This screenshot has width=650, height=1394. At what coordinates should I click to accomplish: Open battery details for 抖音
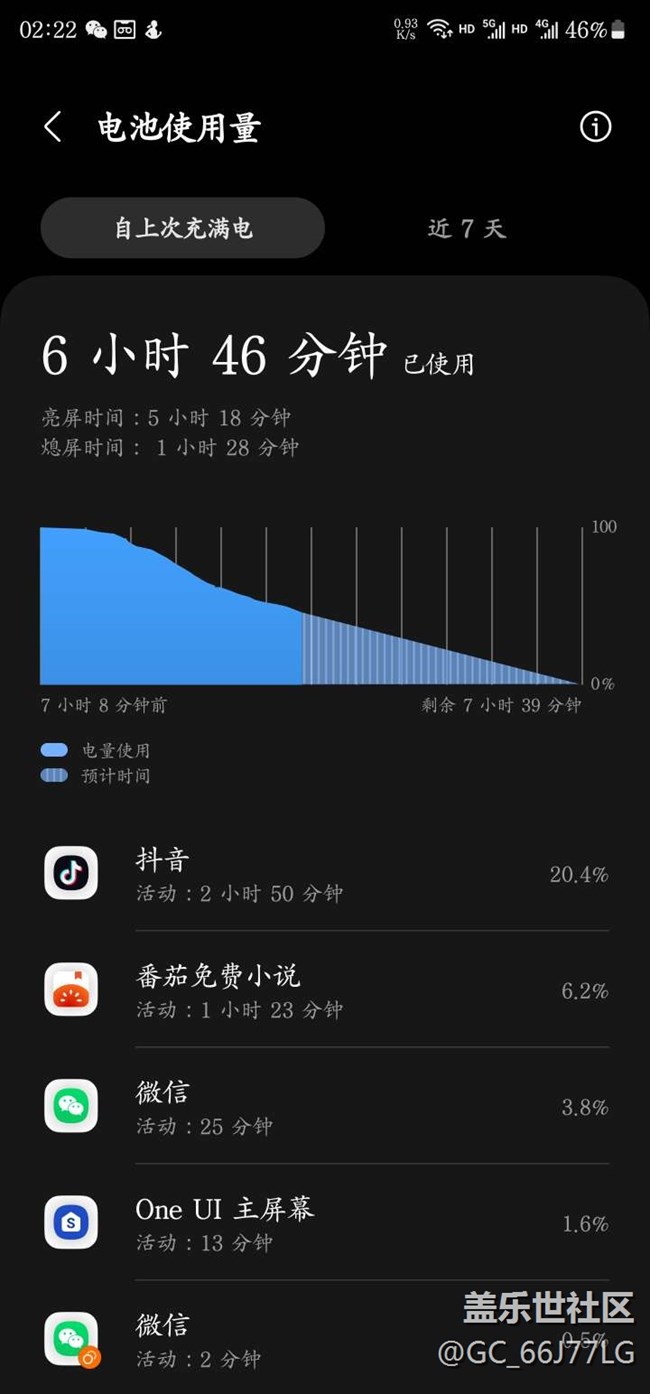coord(325,874)
